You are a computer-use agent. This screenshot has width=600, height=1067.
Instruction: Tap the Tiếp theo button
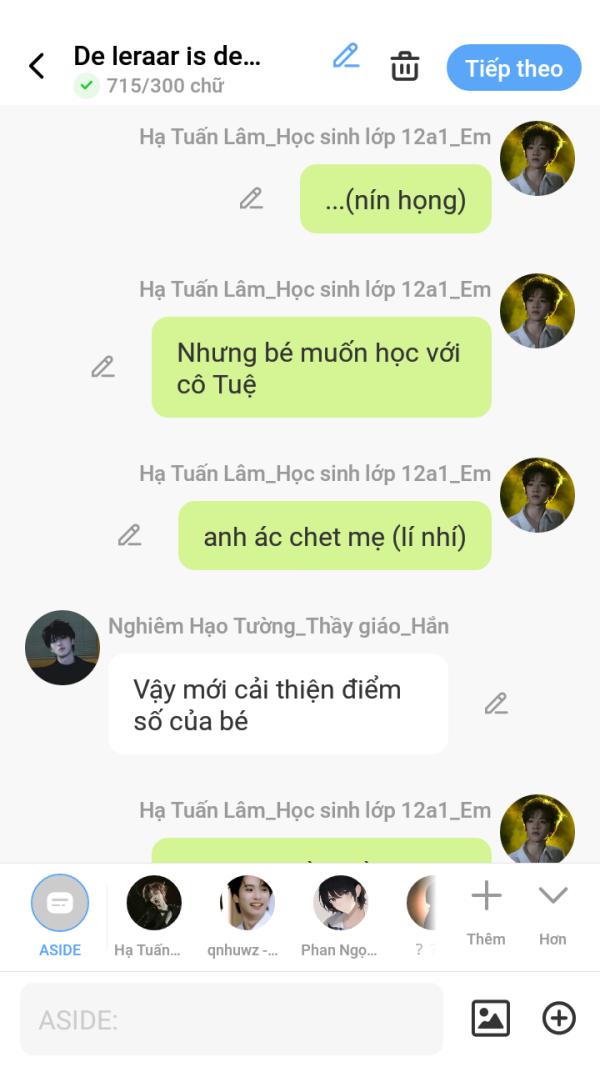513,68
